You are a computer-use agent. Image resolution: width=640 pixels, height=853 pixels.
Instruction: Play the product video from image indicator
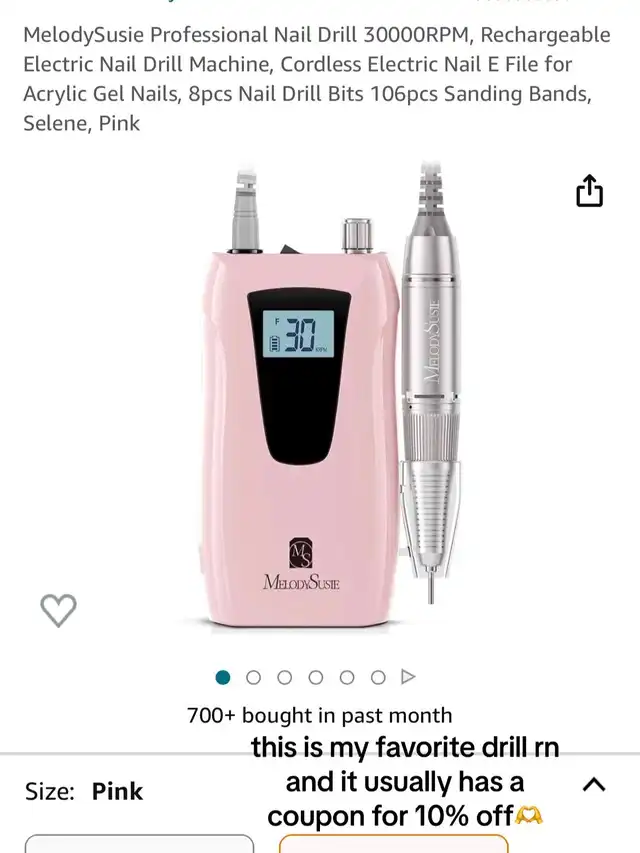pos(408,677)
